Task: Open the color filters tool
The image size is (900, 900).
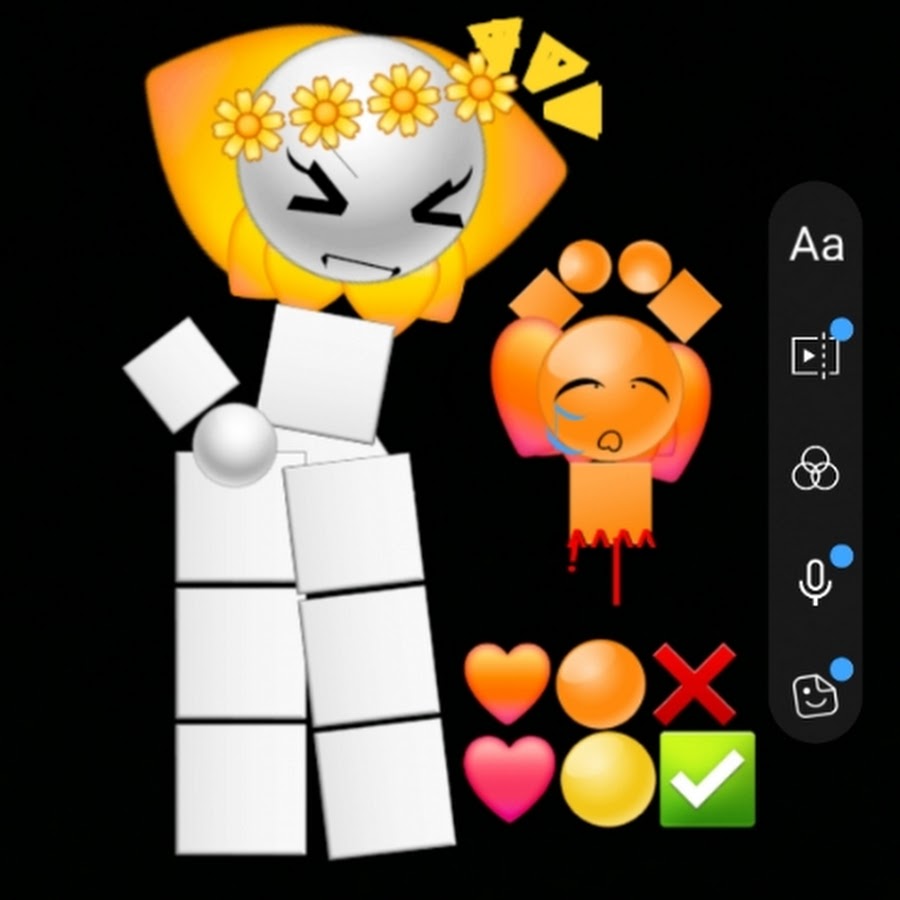Action: (815, 468)
